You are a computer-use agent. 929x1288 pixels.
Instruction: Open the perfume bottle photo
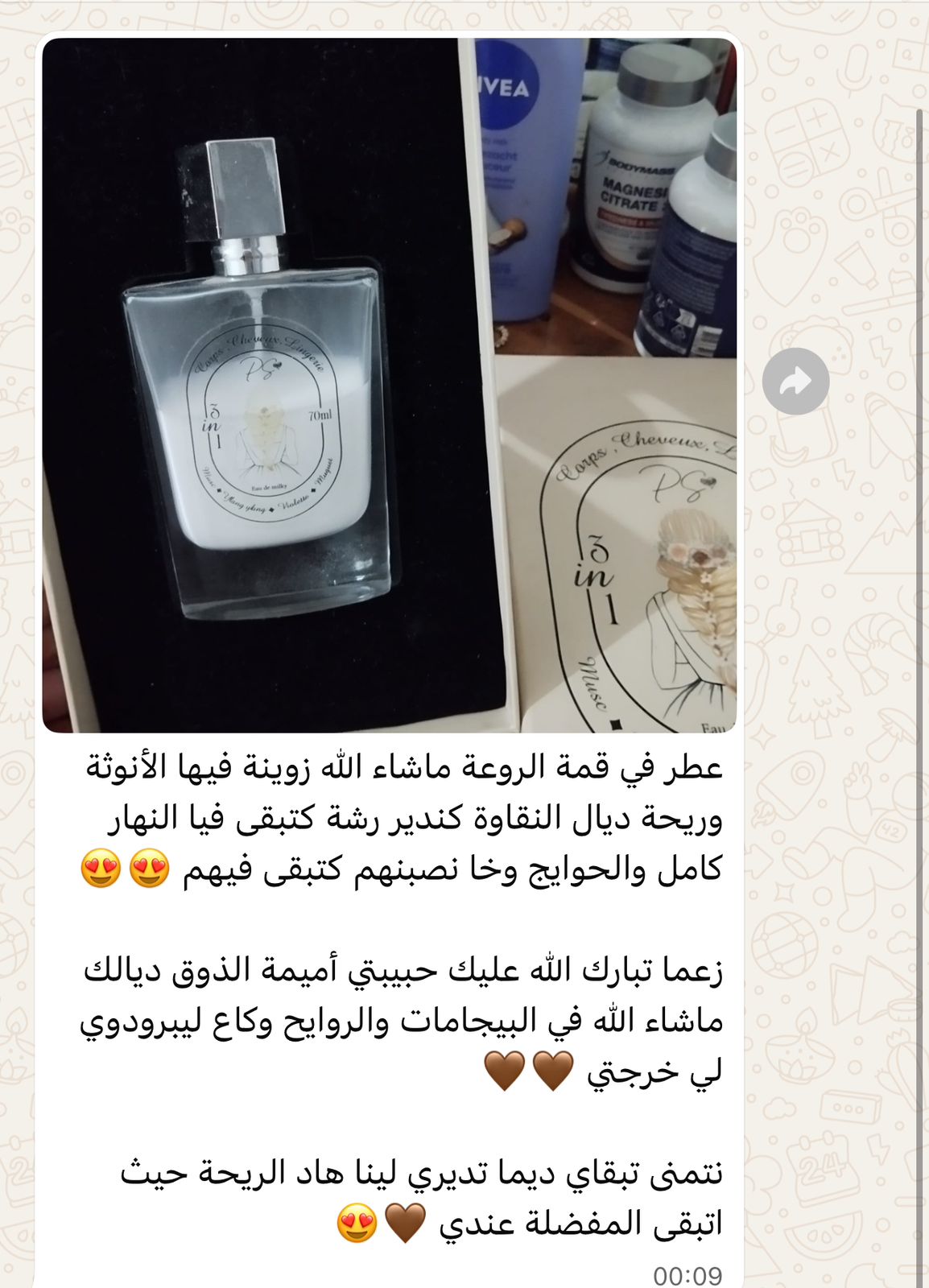point(389,385)
